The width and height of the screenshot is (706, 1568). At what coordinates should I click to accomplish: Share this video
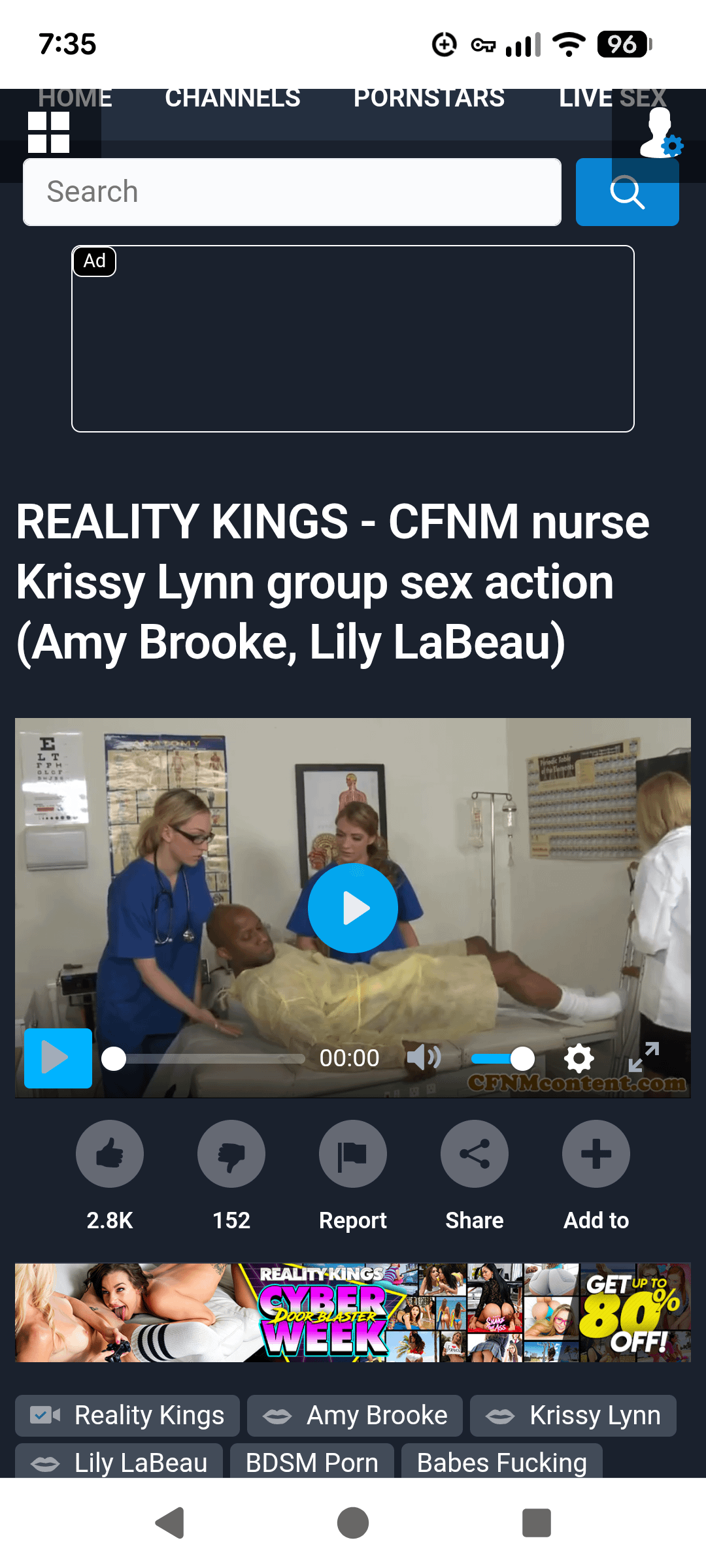click(475, 1154)
